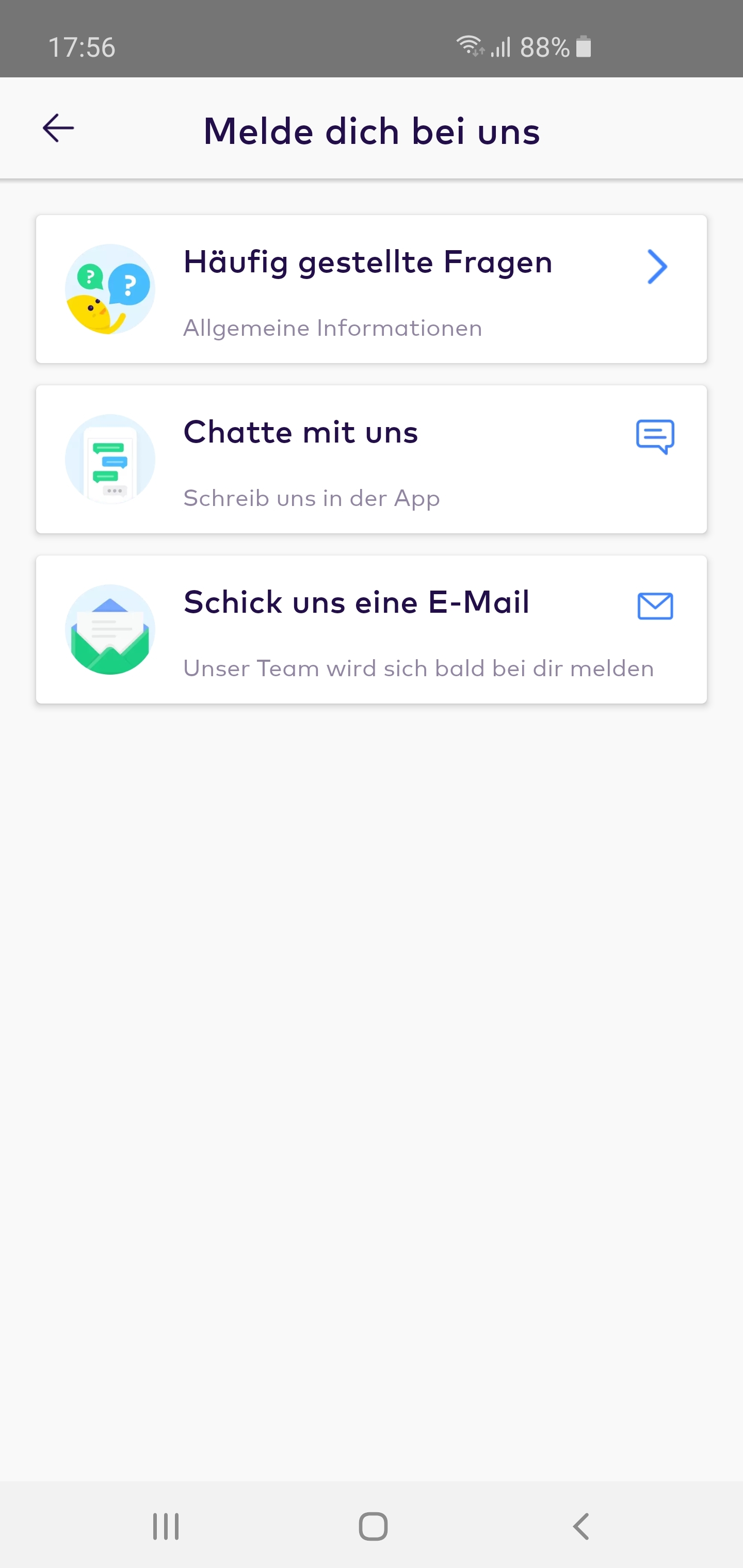Go back using the top arrow
743x1568 pixels.
(x=58, y=128)
